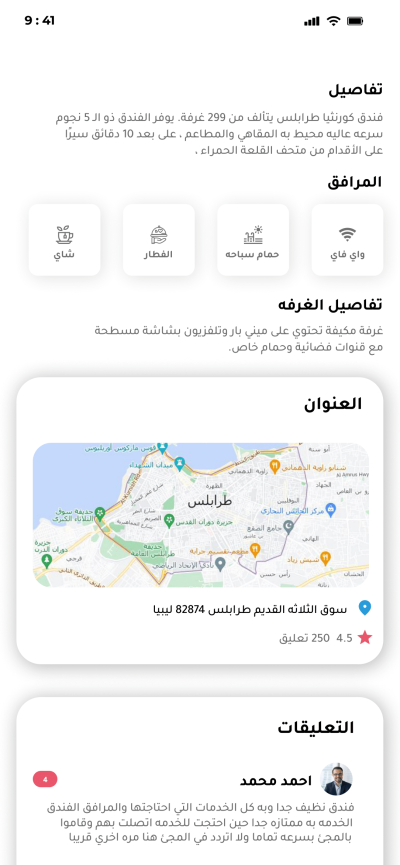Open the طرابلس map preview

tap(201, 515)
